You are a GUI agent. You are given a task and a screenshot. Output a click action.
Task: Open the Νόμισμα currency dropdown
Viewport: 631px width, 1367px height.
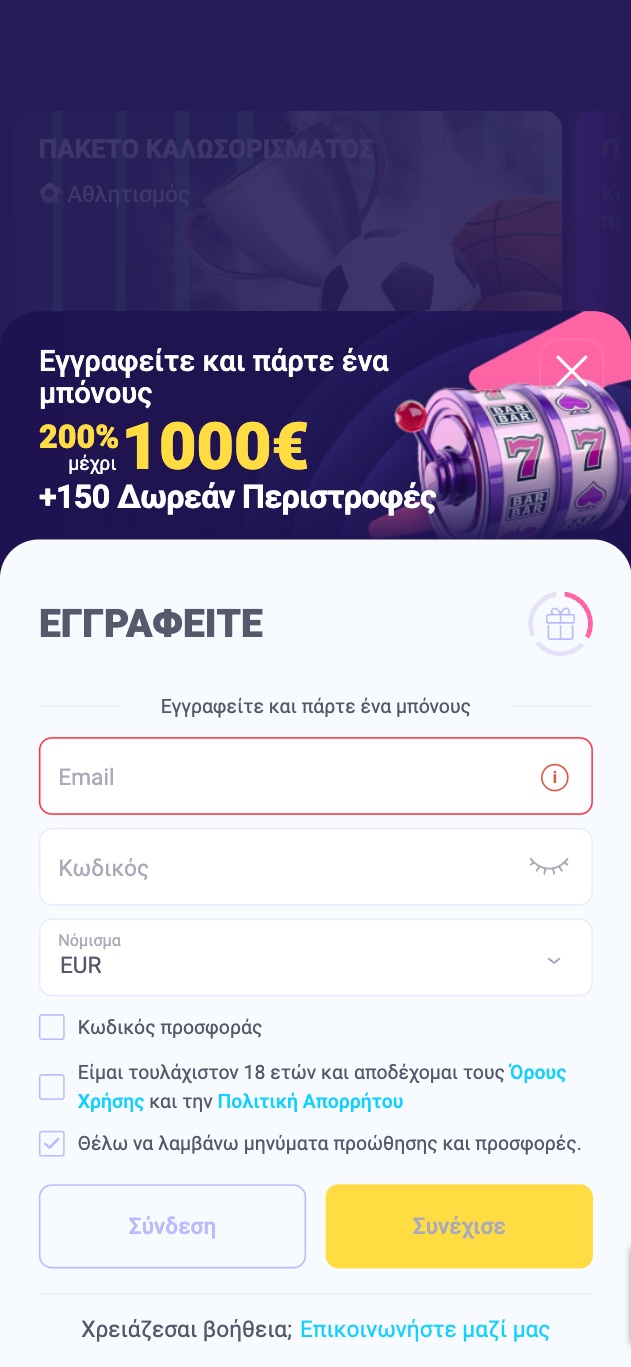tap(315, 958)
